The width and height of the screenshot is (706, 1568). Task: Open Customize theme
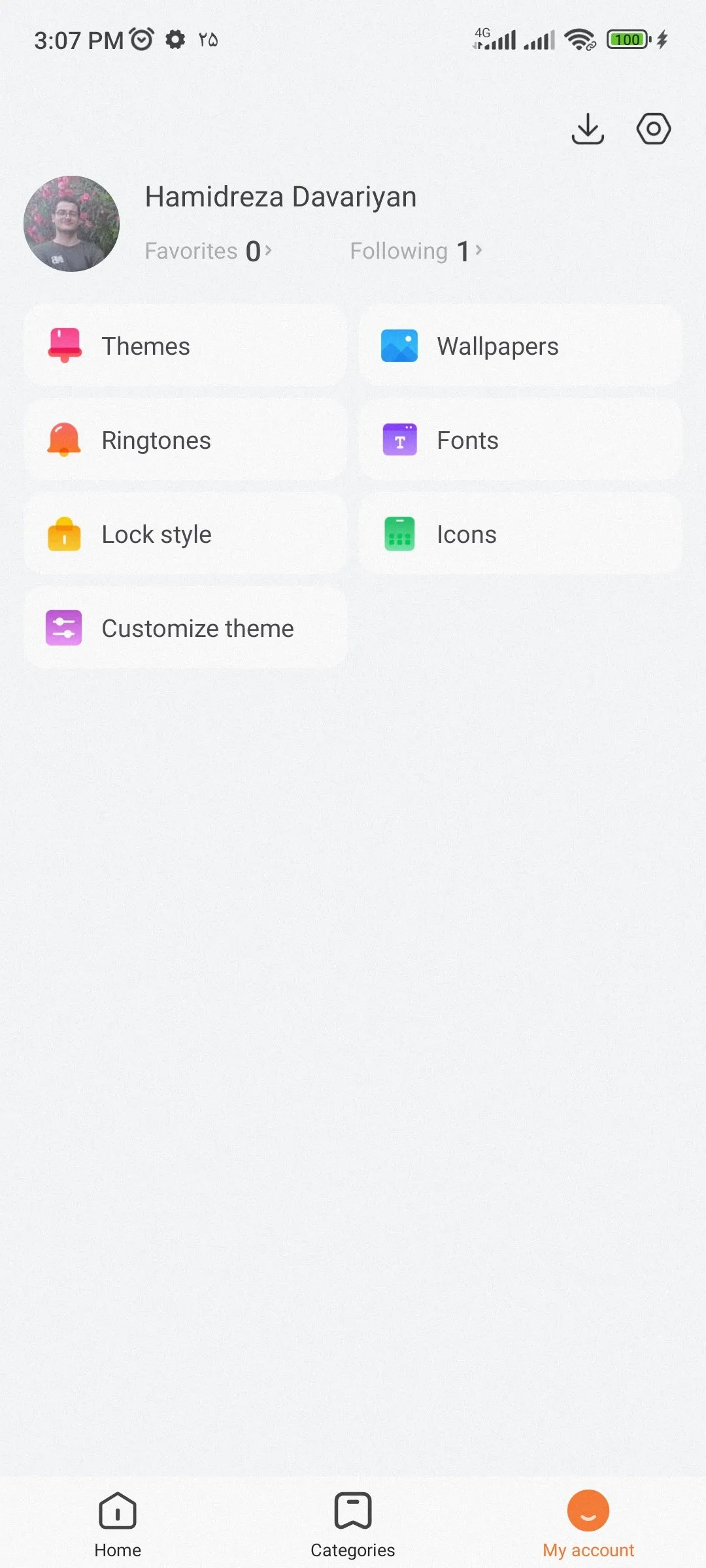point(186,629)
